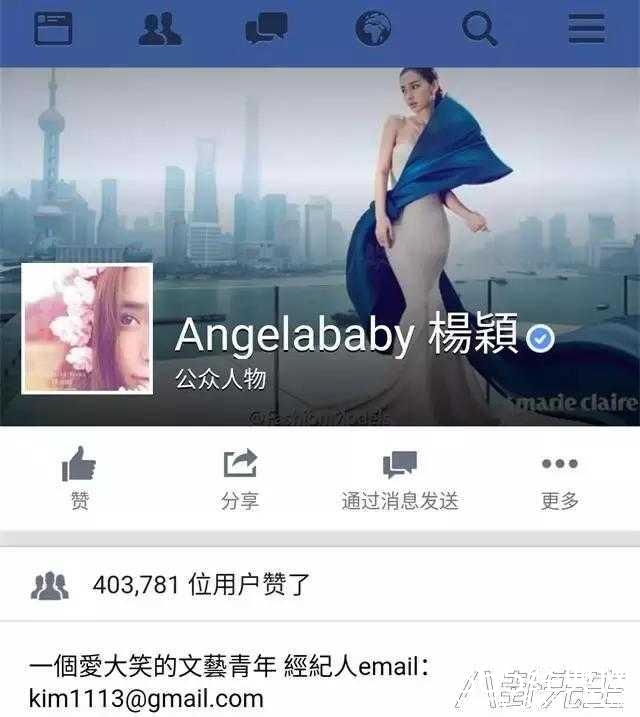
Task: Open the friend requests tab
Action: tap(160, 28)
